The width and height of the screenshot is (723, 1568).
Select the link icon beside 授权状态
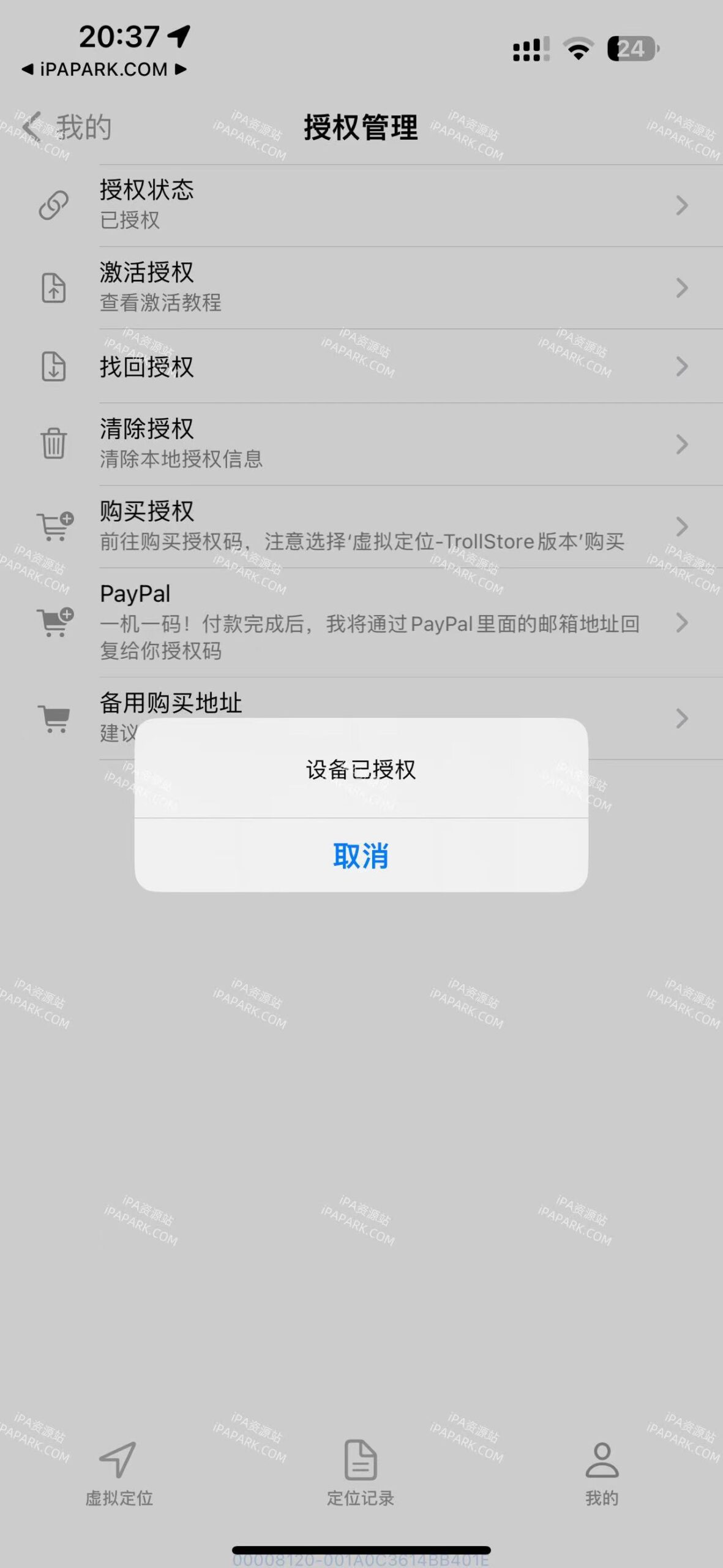(x=54, y=203)
